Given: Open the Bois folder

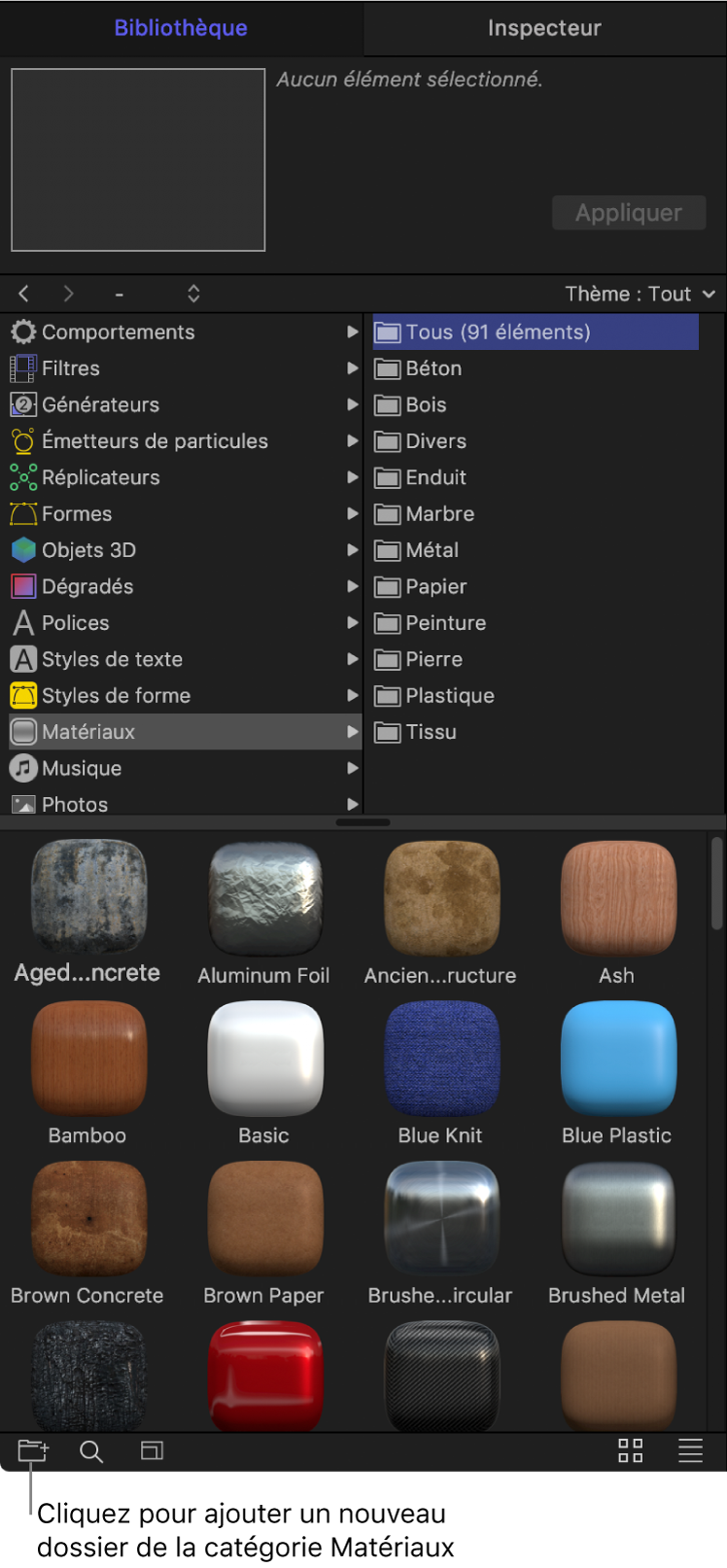Looking at the screenshot, I should (x=426, y=404).
